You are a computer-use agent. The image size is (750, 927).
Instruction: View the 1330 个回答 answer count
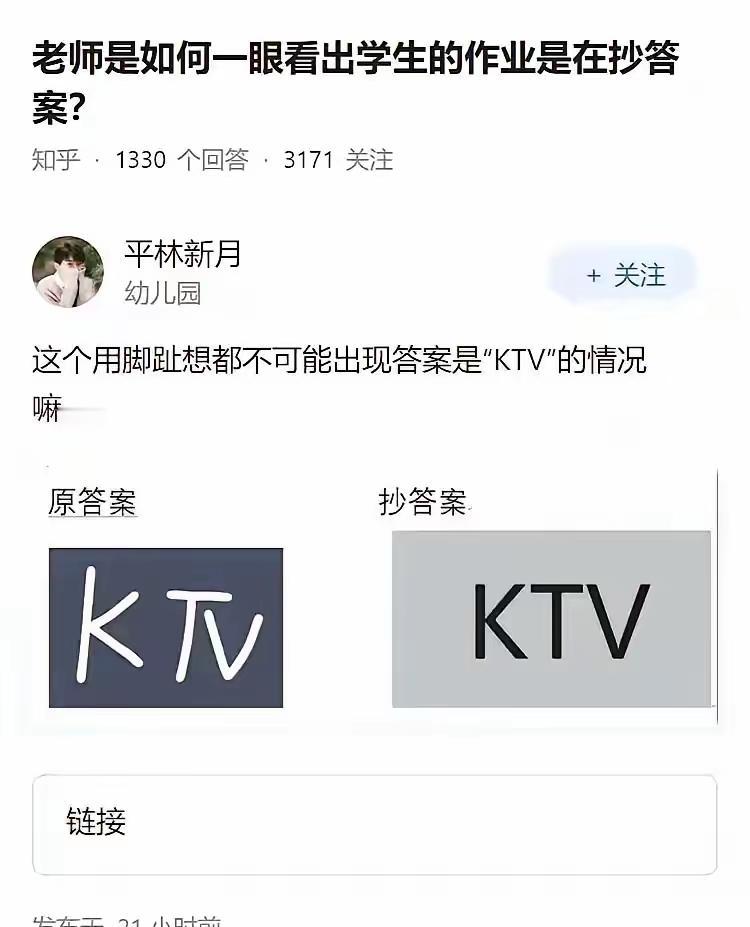coord(180,157)
